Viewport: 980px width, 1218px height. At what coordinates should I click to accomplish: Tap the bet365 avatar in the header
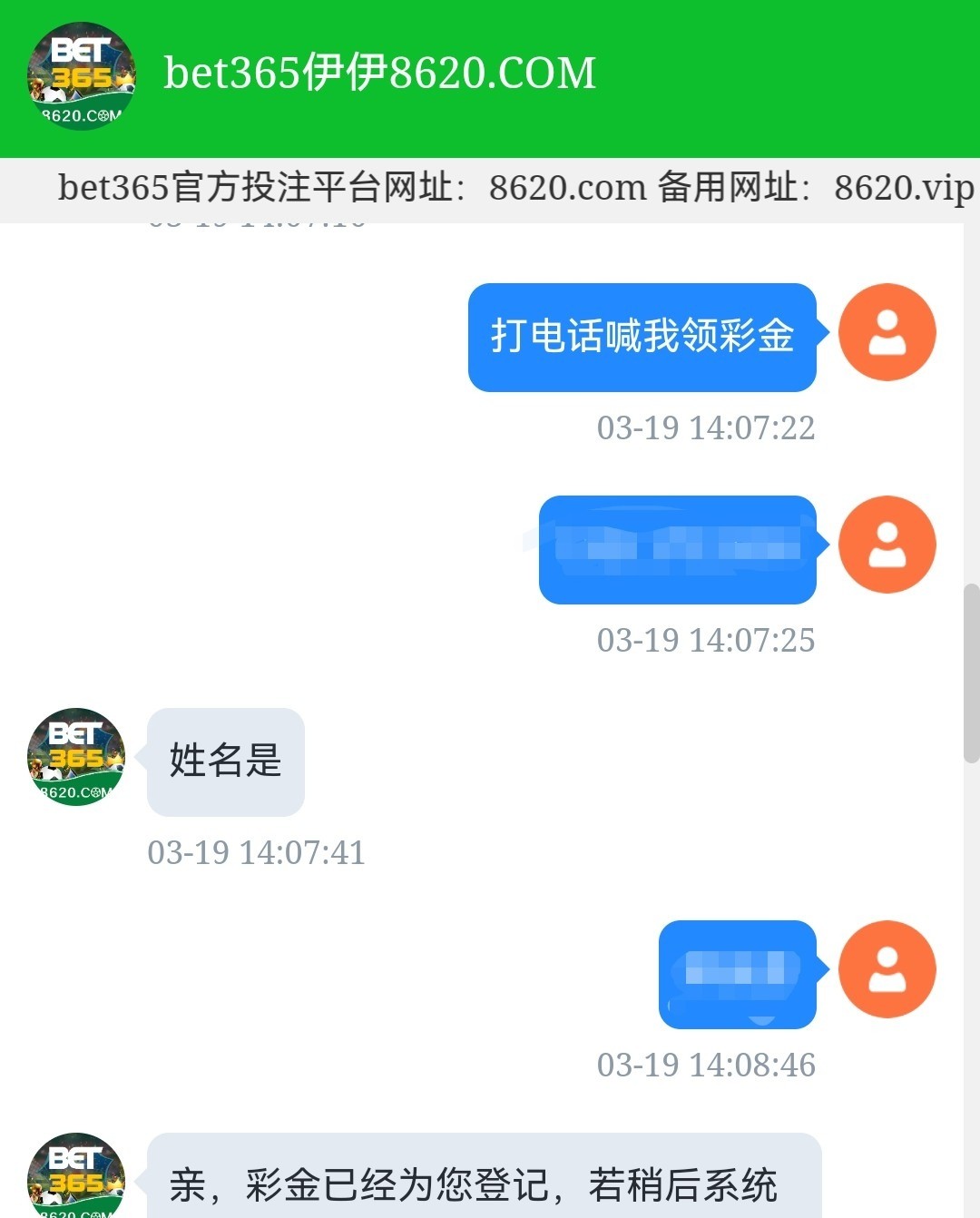pyautogui.click(x=82, y=76)
